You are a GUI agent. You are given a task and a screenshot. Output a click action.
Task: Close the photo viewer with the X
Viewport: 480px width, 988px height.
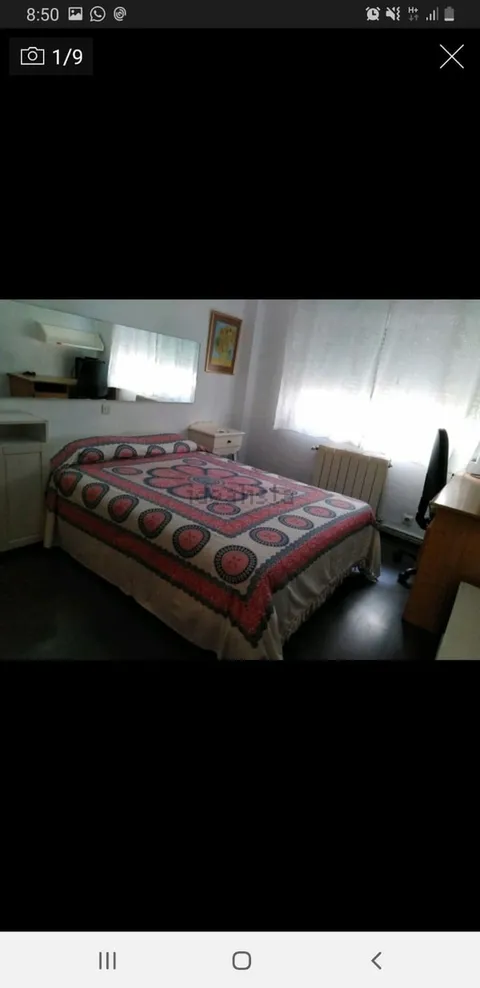[x=452, y=57]
